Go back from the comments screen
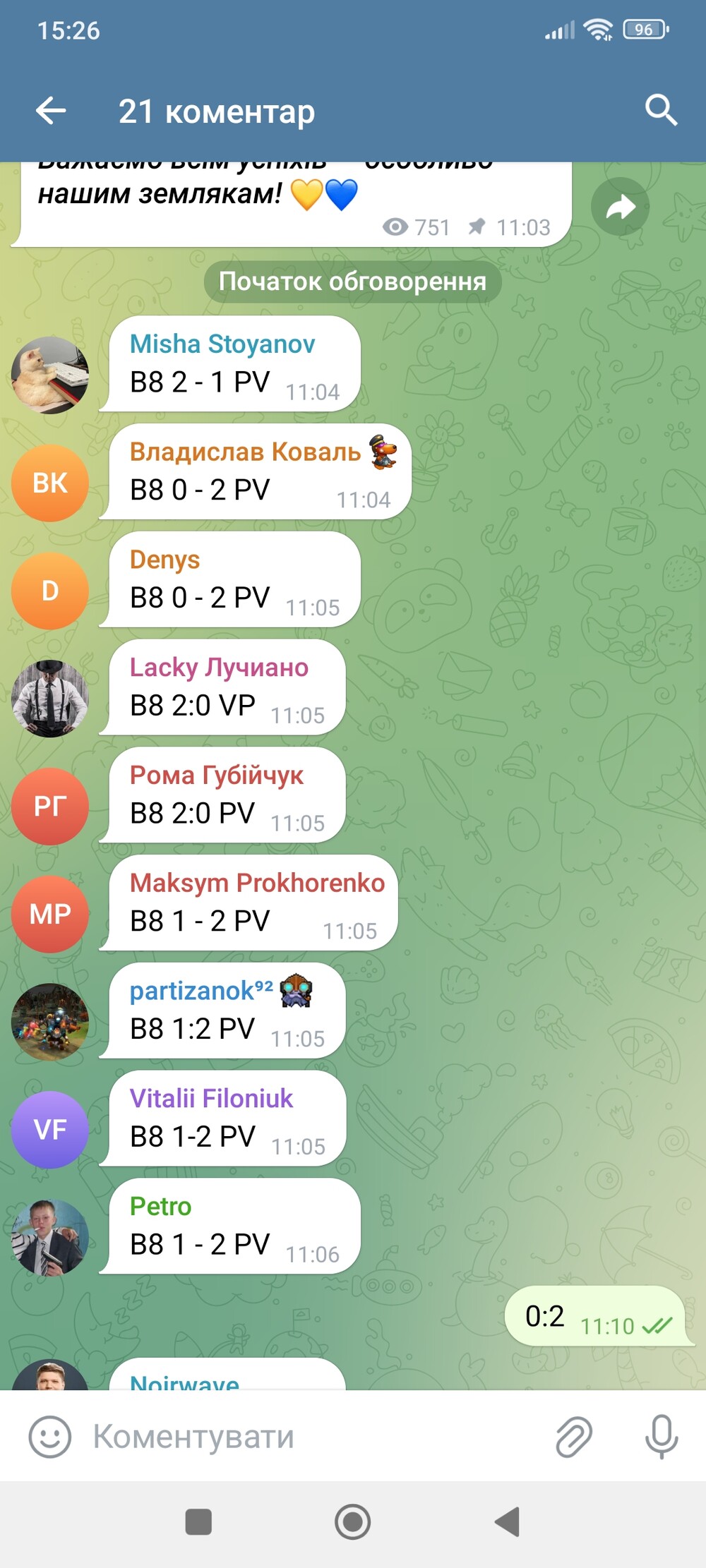 click(x=51, y=111)
